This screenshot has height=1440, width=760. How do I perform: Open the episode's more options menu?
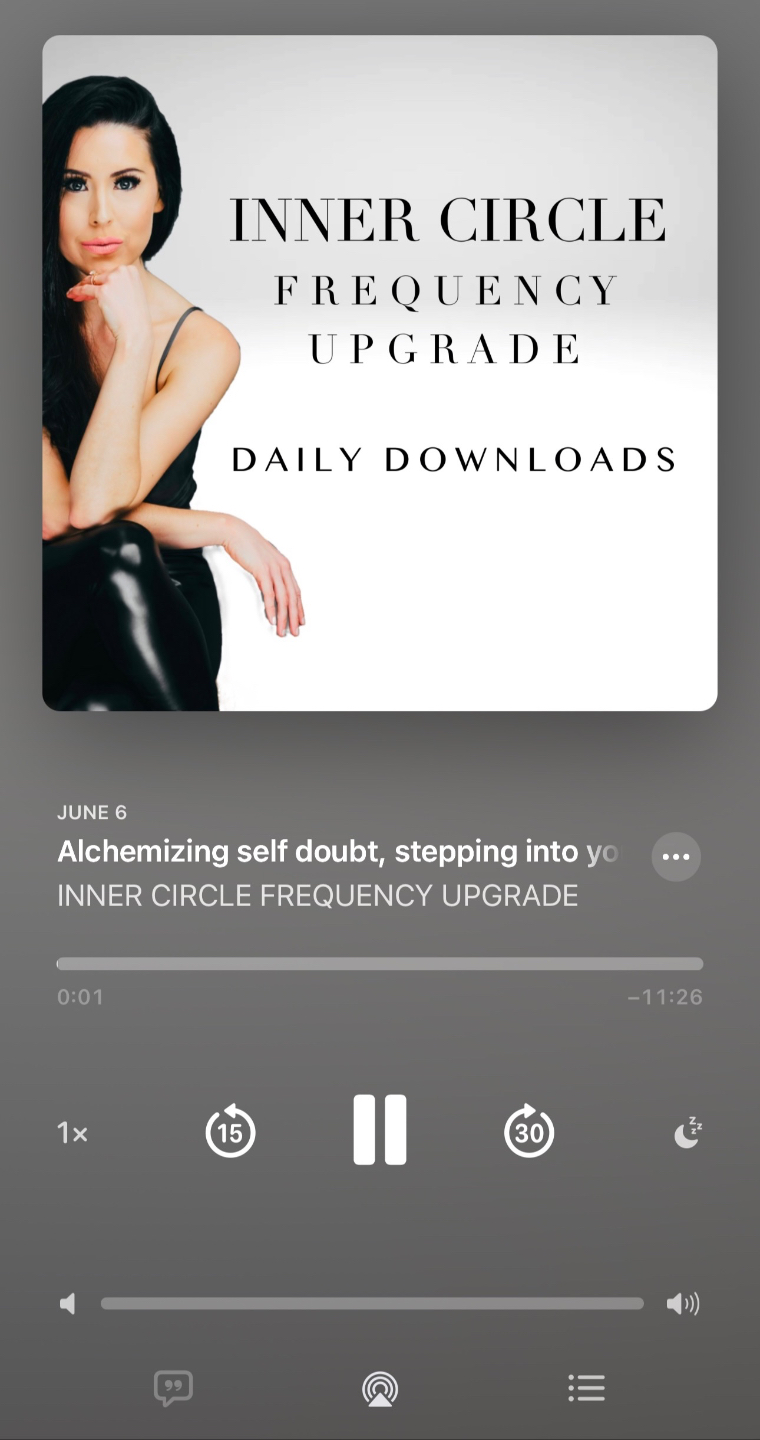[x=676, y=857]
